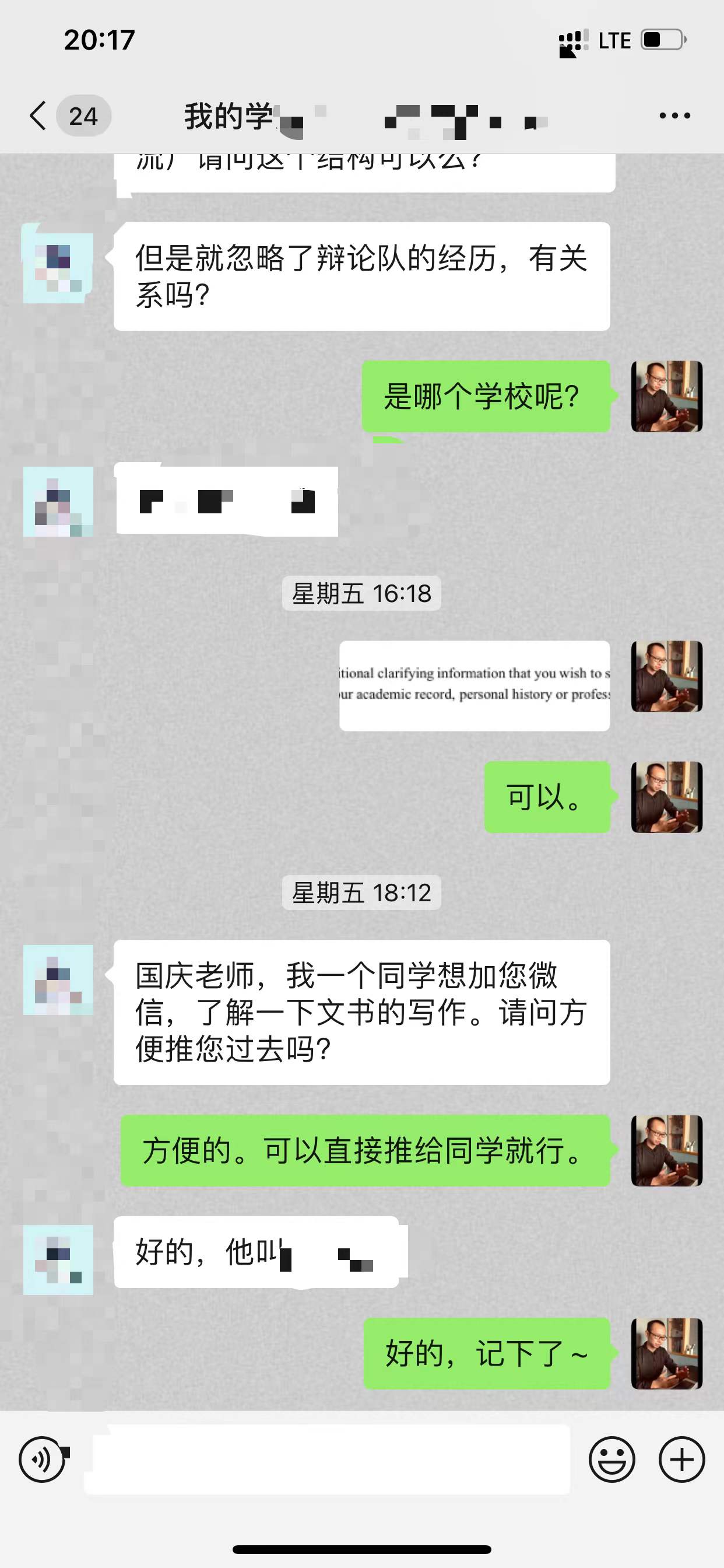Viewport: 724px width, 1568px height.
Task: Open the emoji picker
Action: [x=611, y=1459]
